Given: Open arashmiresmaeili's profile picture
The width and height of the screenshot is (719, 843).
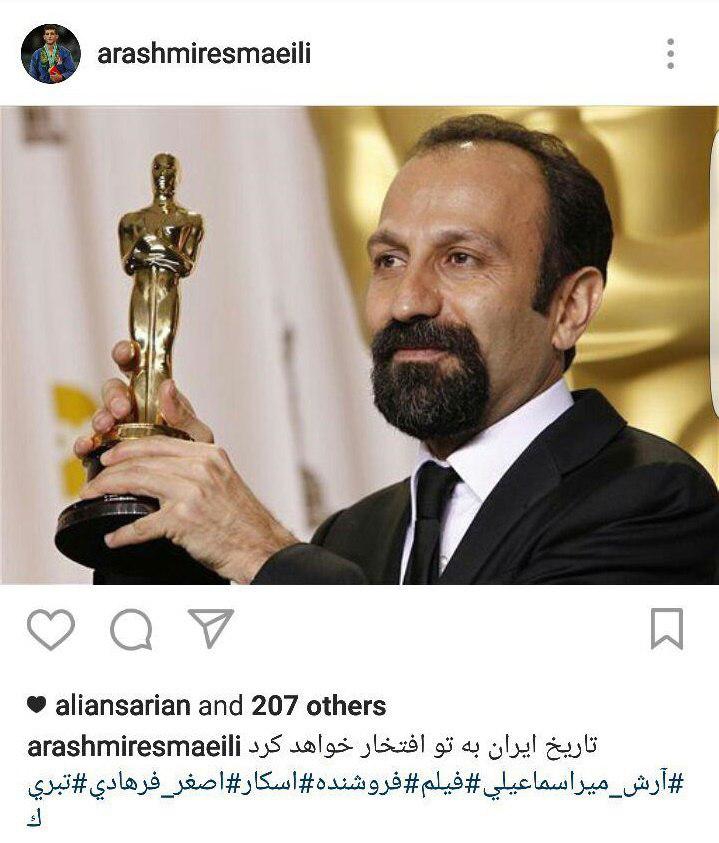Looking at the screenshot, I should (x=50, y=54).
